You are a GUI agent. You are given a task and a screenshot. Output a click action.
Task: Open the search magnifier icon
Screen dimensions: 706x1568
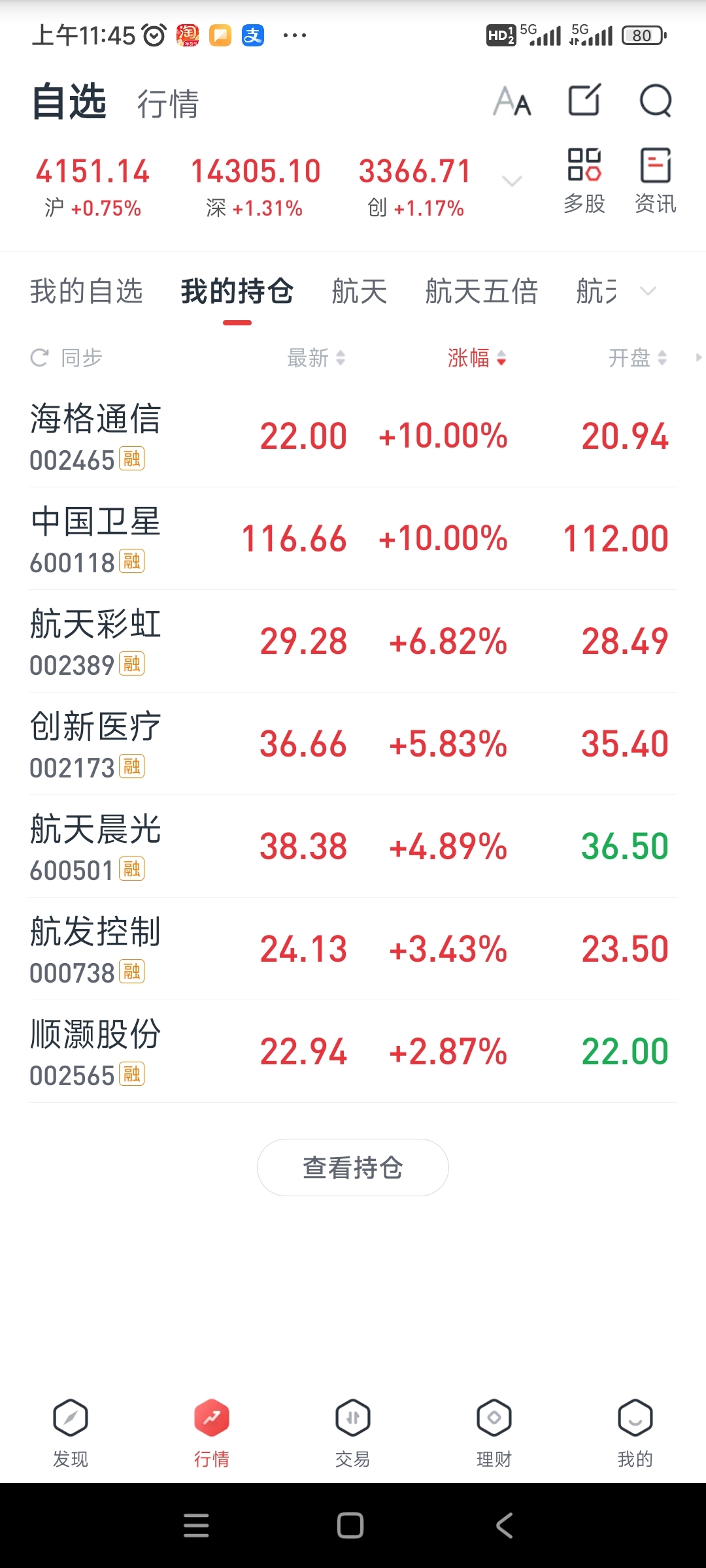(x=655, y=101)
